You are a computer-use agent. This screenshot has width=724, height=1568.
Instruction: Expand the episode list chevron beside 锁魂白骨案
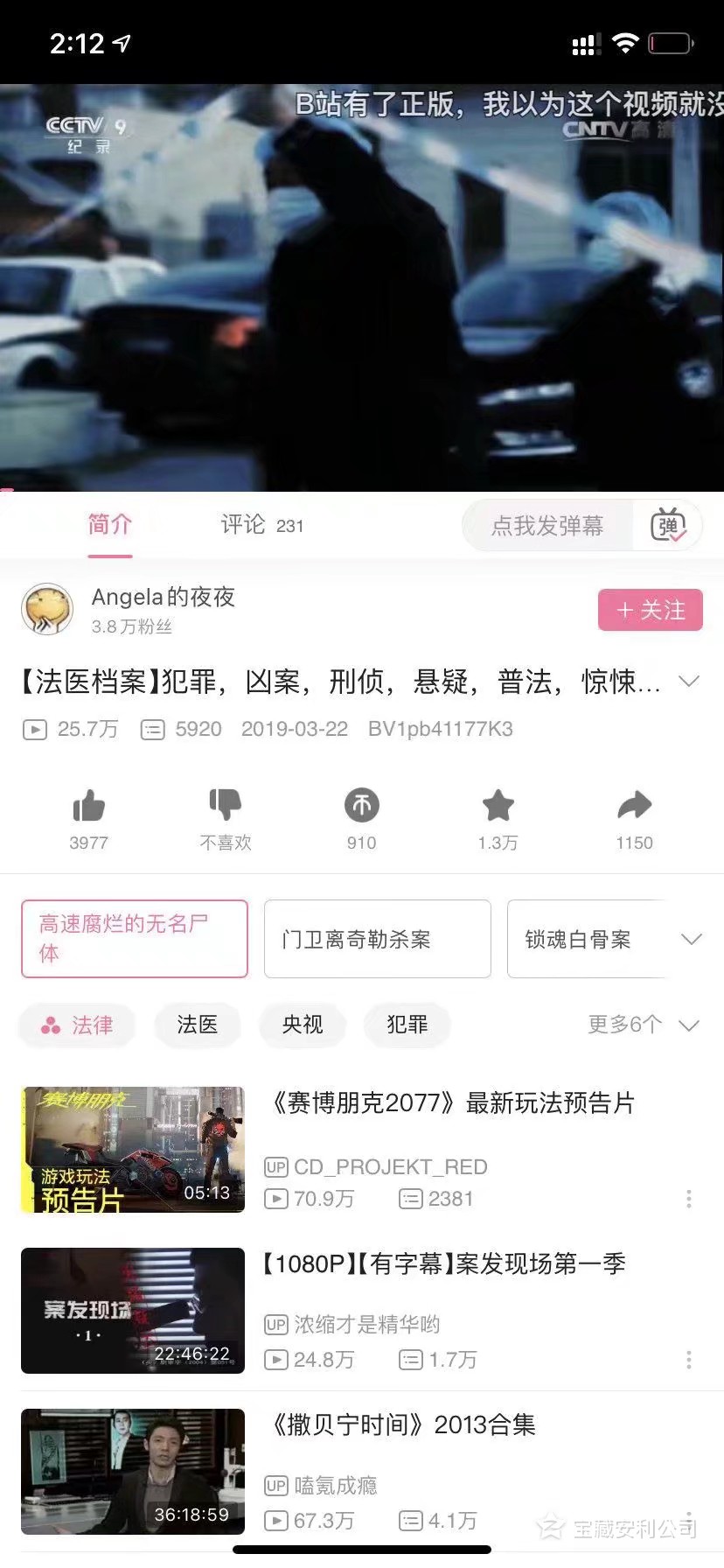(x=691, y=938)
